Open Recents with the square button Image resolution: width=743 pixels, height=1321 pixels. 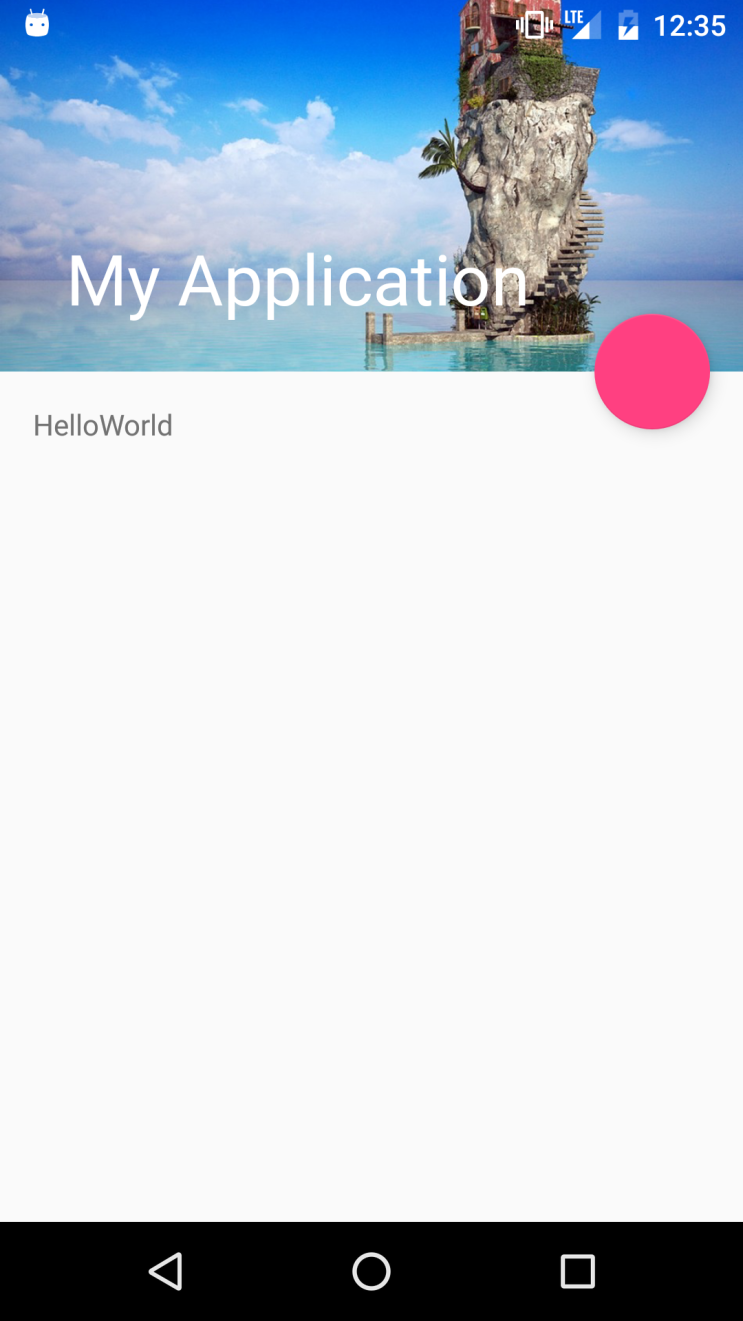[x=578, y=1271]
